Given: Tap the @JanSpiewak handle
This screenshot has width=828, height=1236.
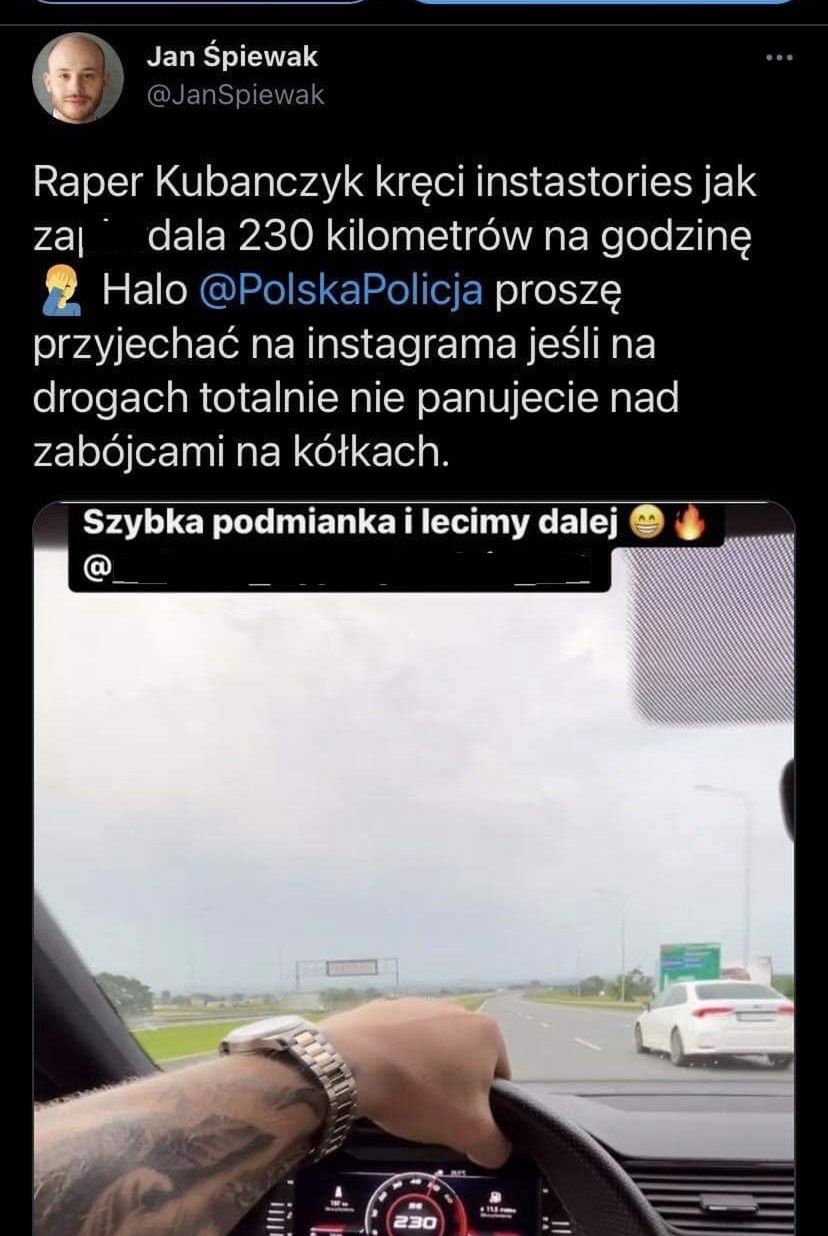Looking at the screenshot, I should pyautogui.click(x=235, y=95).
